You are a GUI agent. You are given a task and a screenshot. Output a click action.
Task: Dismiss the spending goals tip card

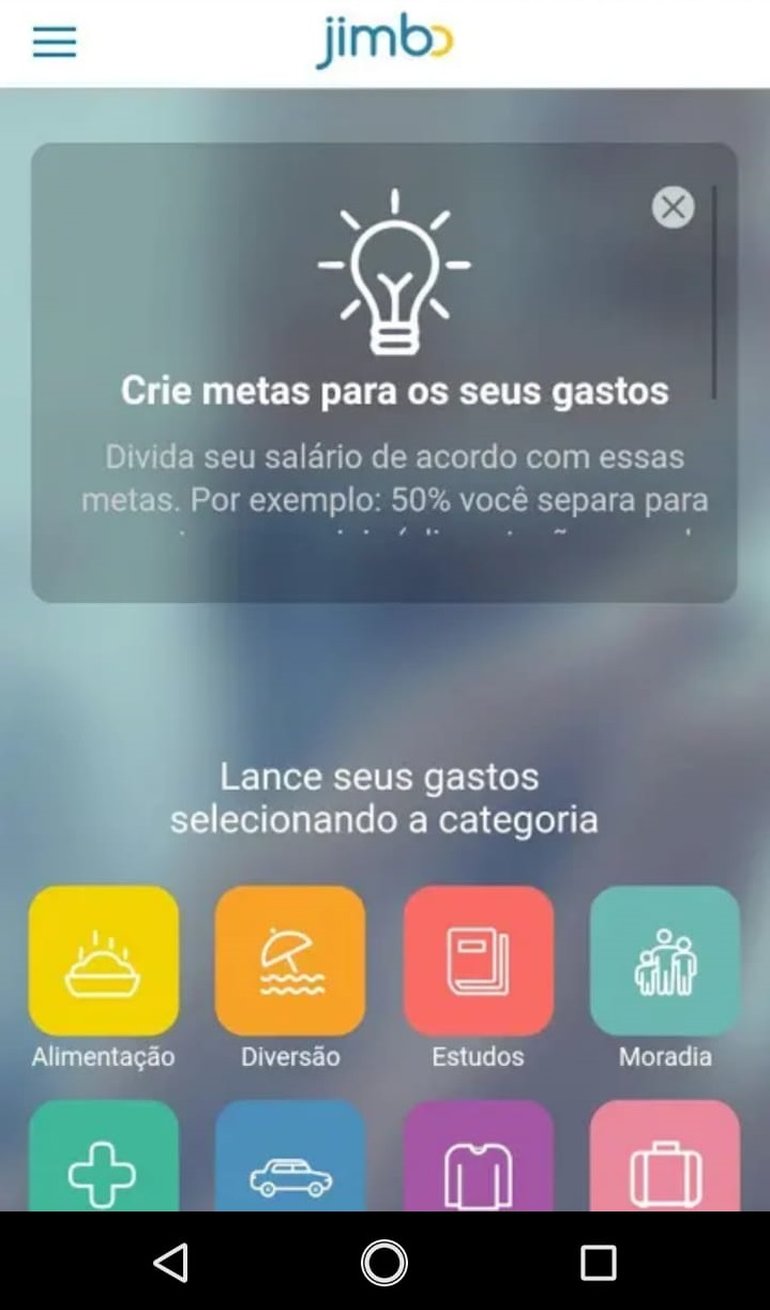(673, 207)
